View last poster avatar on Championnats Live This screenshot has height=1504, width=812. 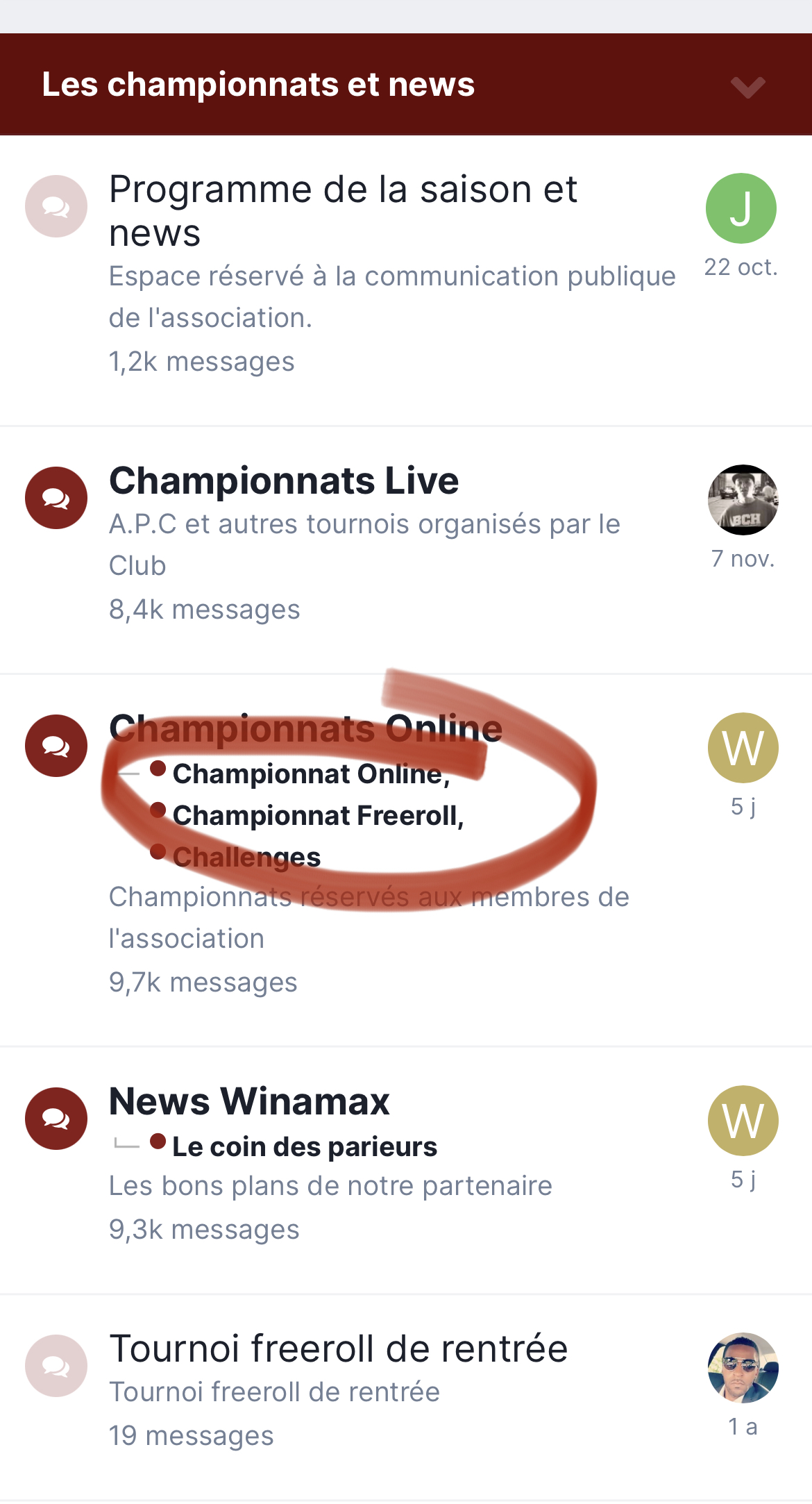pyautogui.click(x=743, y=500)
